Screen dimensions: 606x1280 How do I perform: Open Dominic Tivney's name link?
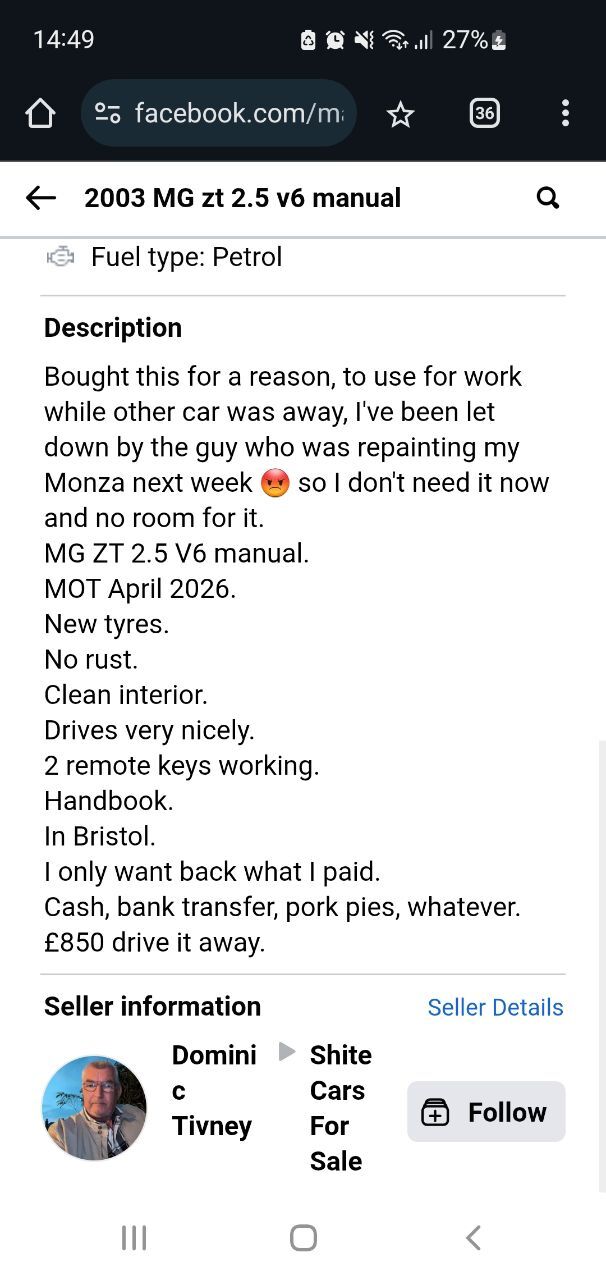(214, 1090)
